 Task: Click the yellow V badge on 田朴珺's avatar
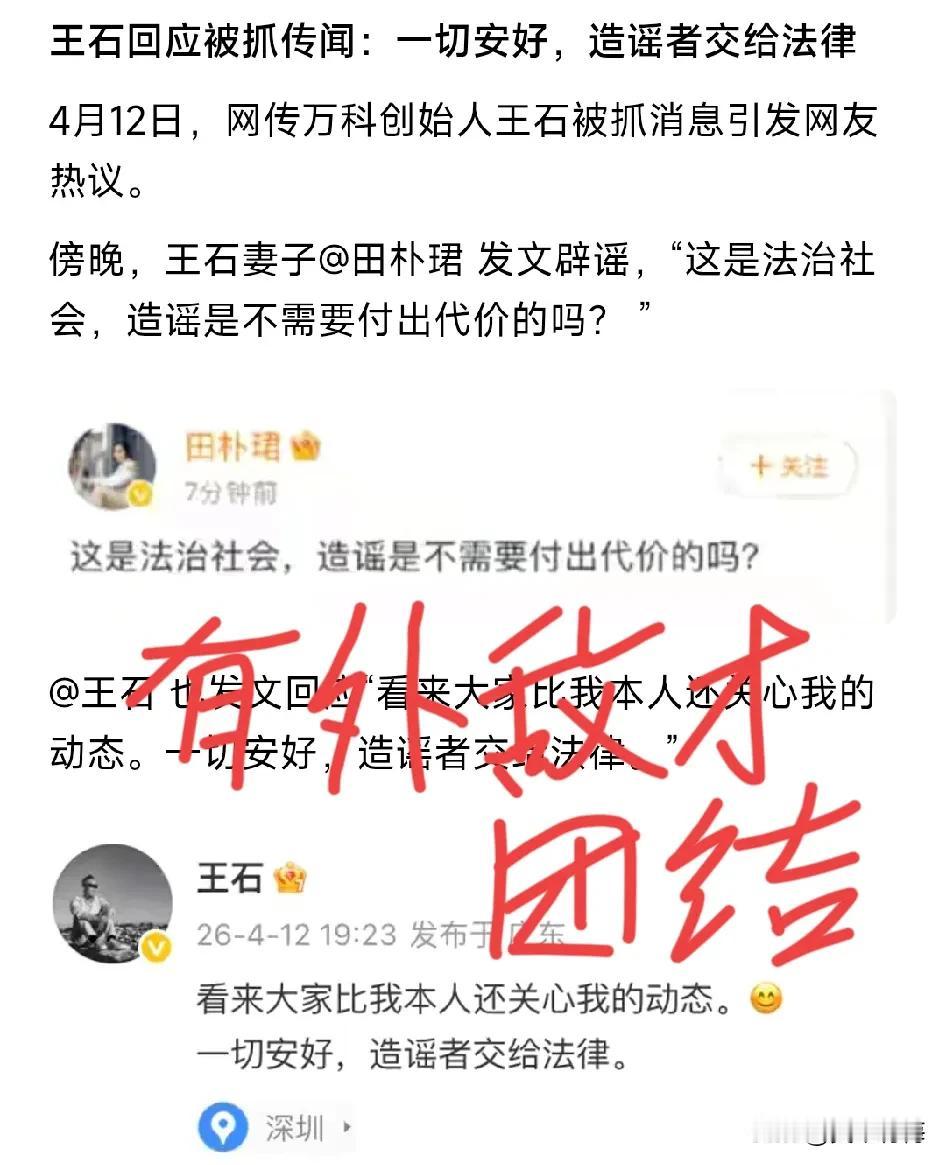click(139, 495)
